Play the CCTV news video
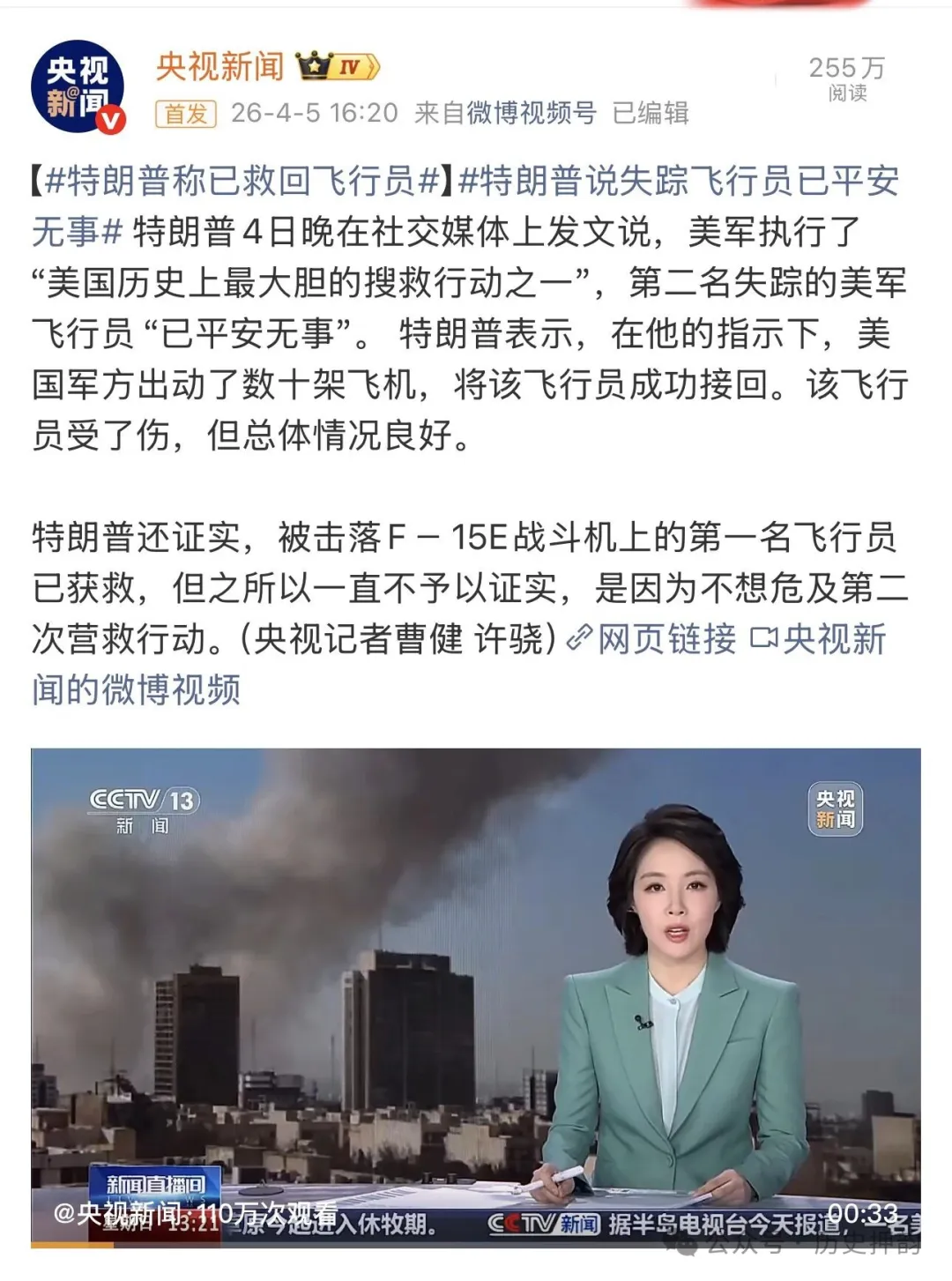 tap(475, 996)
